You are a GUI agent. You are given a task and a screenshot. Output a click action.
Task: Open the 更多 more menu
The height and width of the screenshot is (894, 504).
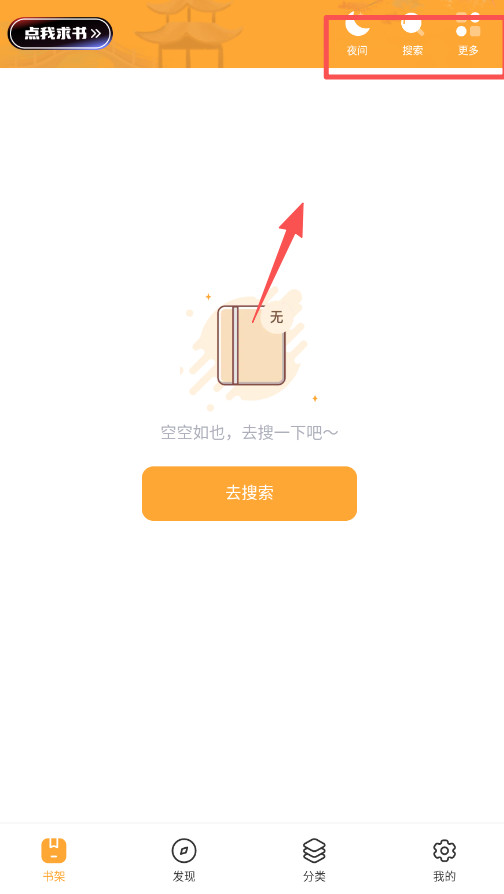click(468, 34)
